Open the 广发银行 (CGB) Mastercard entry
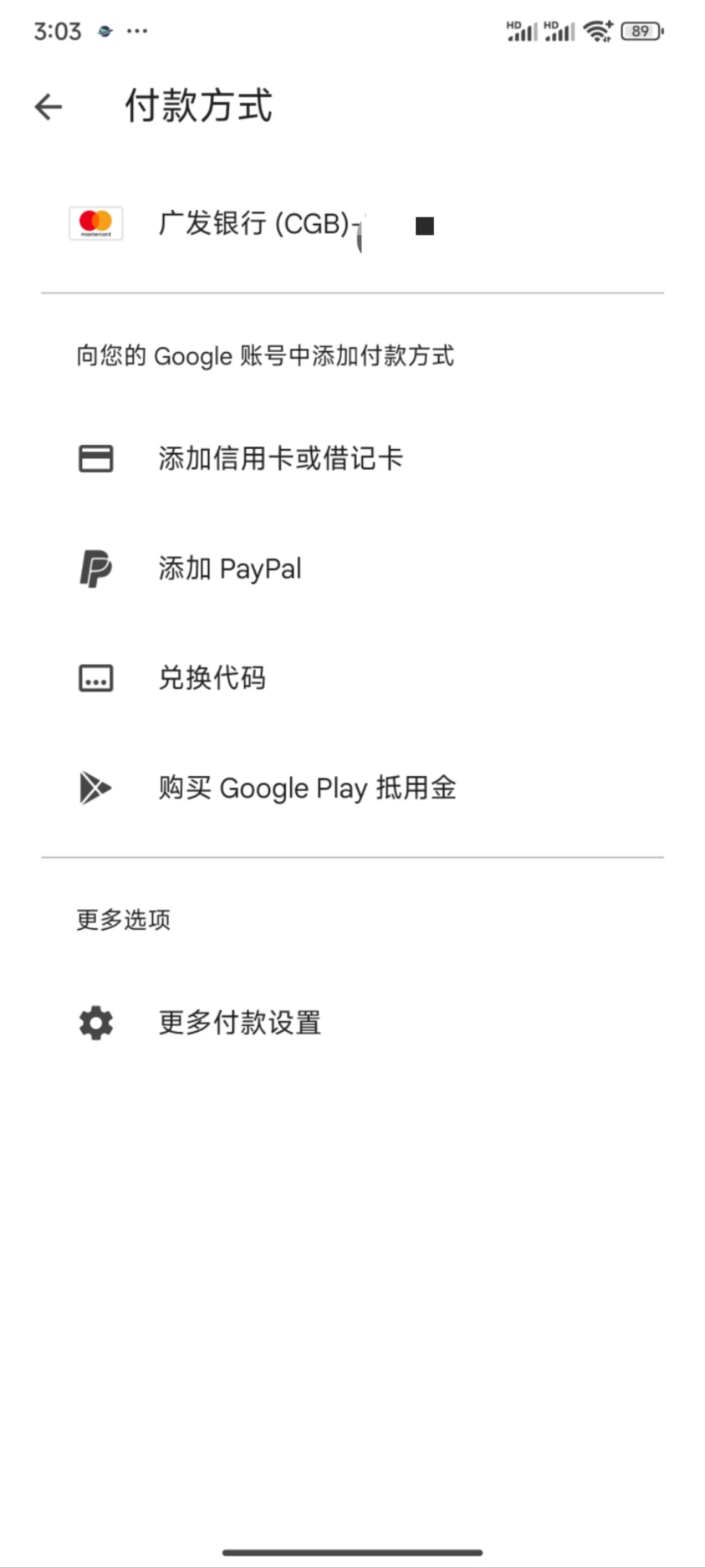 point(352,224)
